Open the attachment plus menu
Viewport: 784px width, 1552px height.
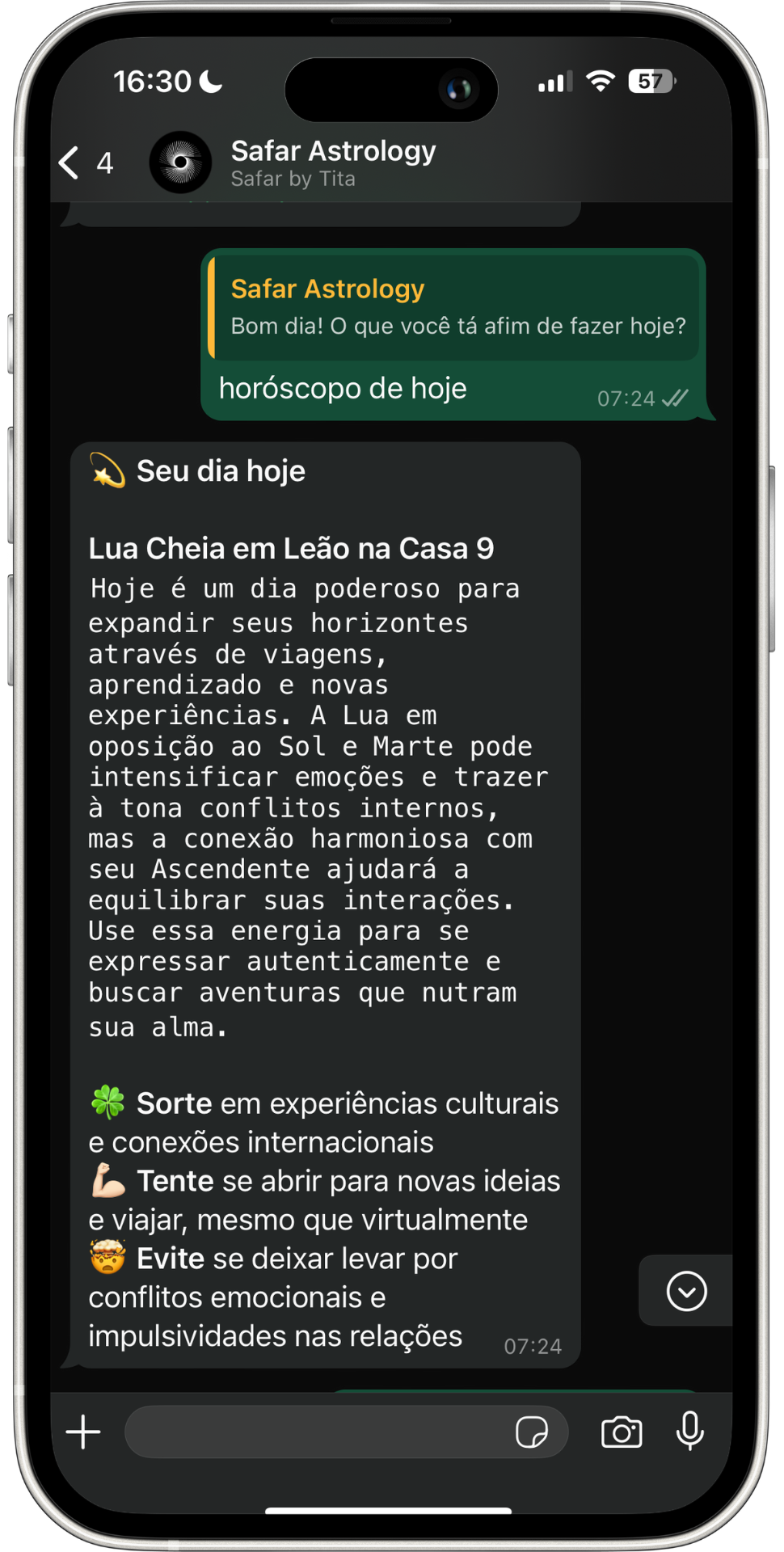pos(83,1432)
